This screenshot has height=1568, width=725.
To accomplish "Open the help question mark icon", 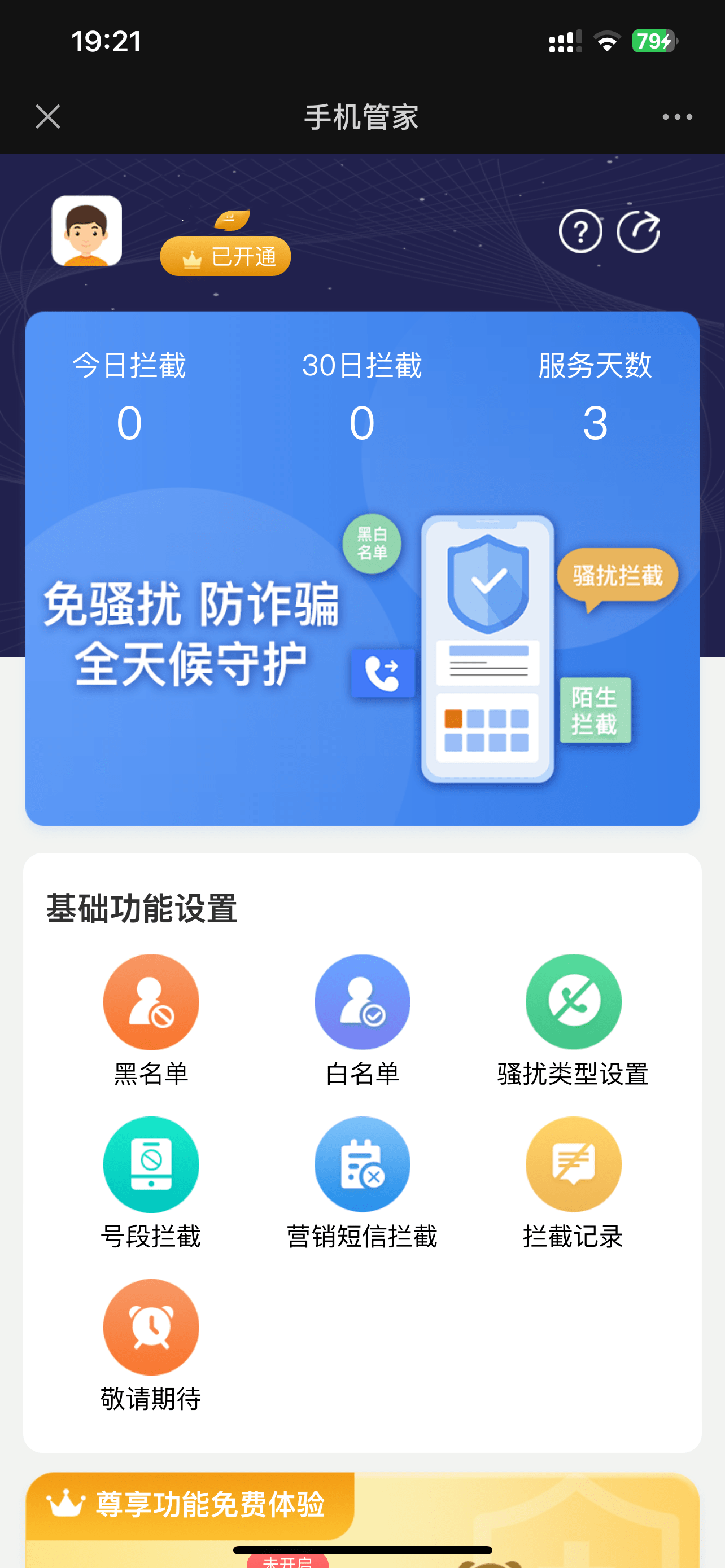I will pyautogui.click(x=580, y=231).
